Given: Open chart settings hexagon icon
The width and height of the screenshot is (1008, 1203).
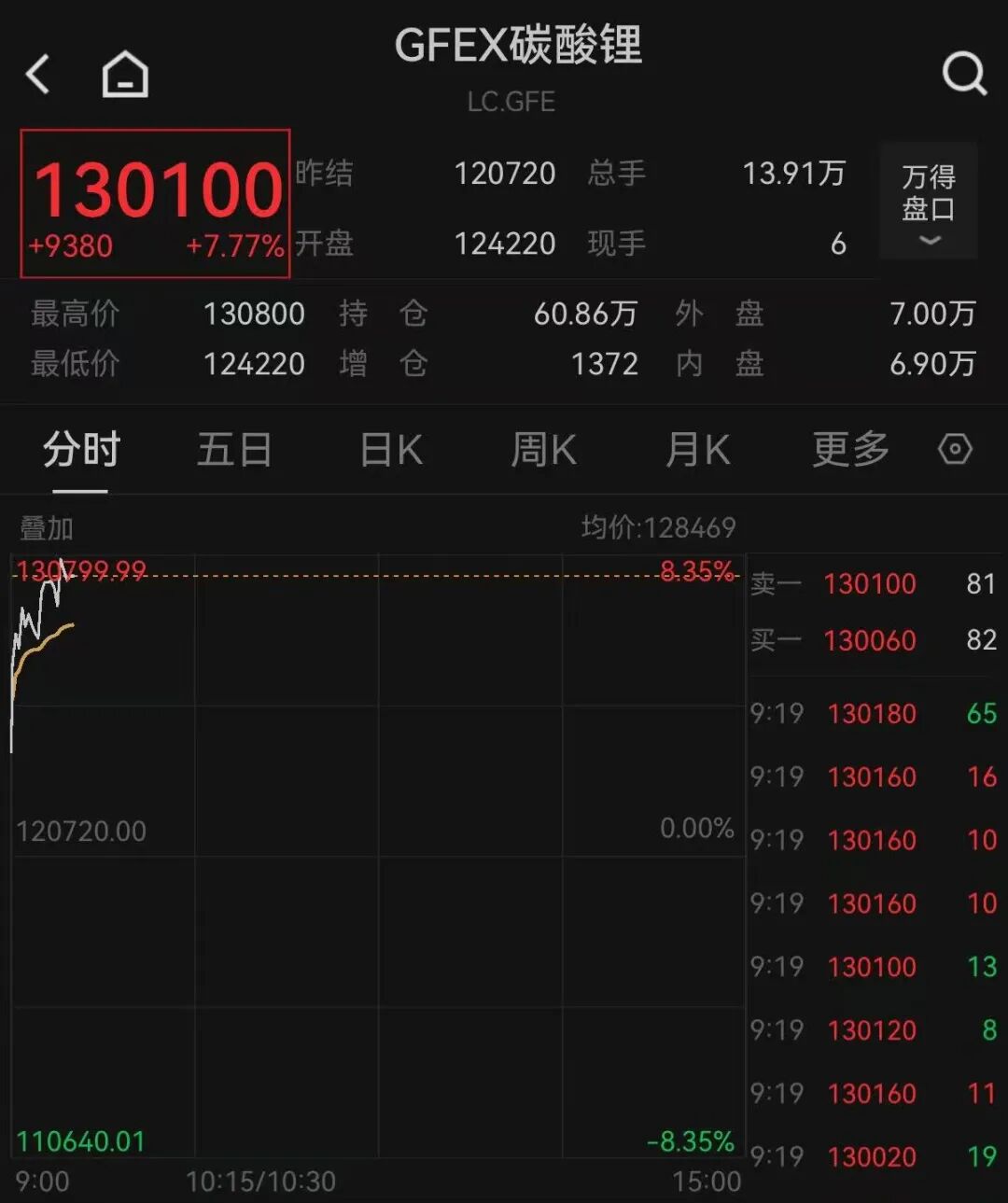Looking at the screenshot, I should click(955, 450).
